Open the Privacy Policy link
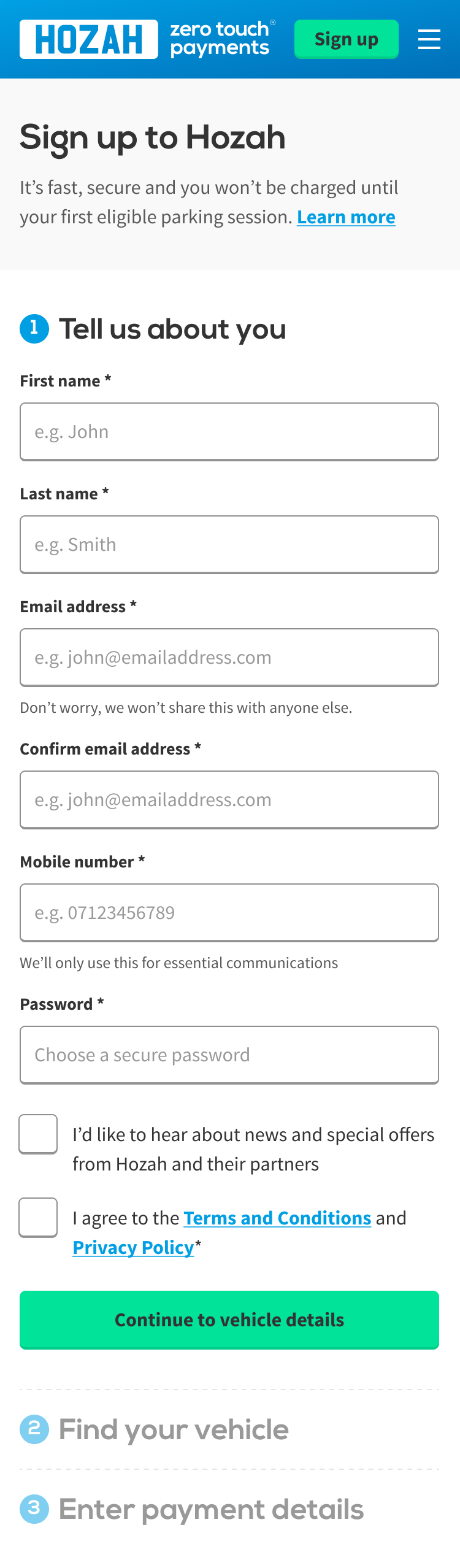Image resolution: width=460 pixels, height=1568 pixels. click(x=133, y=1248)
